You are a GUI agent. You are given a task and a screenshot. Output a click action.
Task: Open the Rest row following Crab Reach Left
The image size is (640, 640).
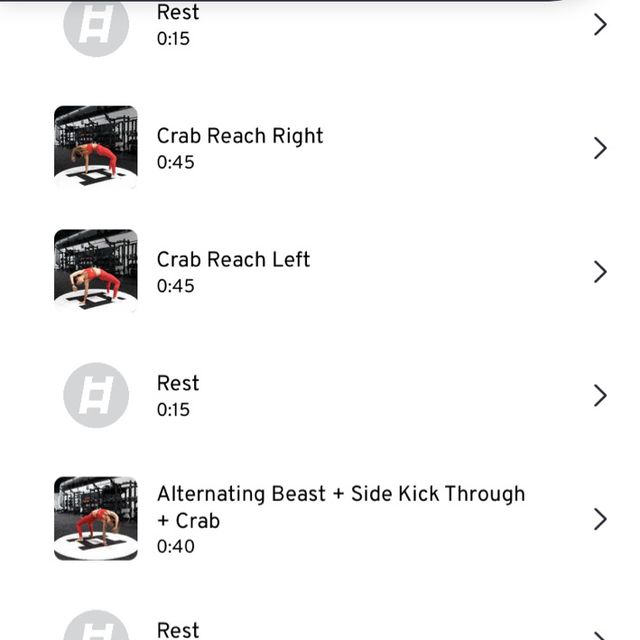(178, 395)
